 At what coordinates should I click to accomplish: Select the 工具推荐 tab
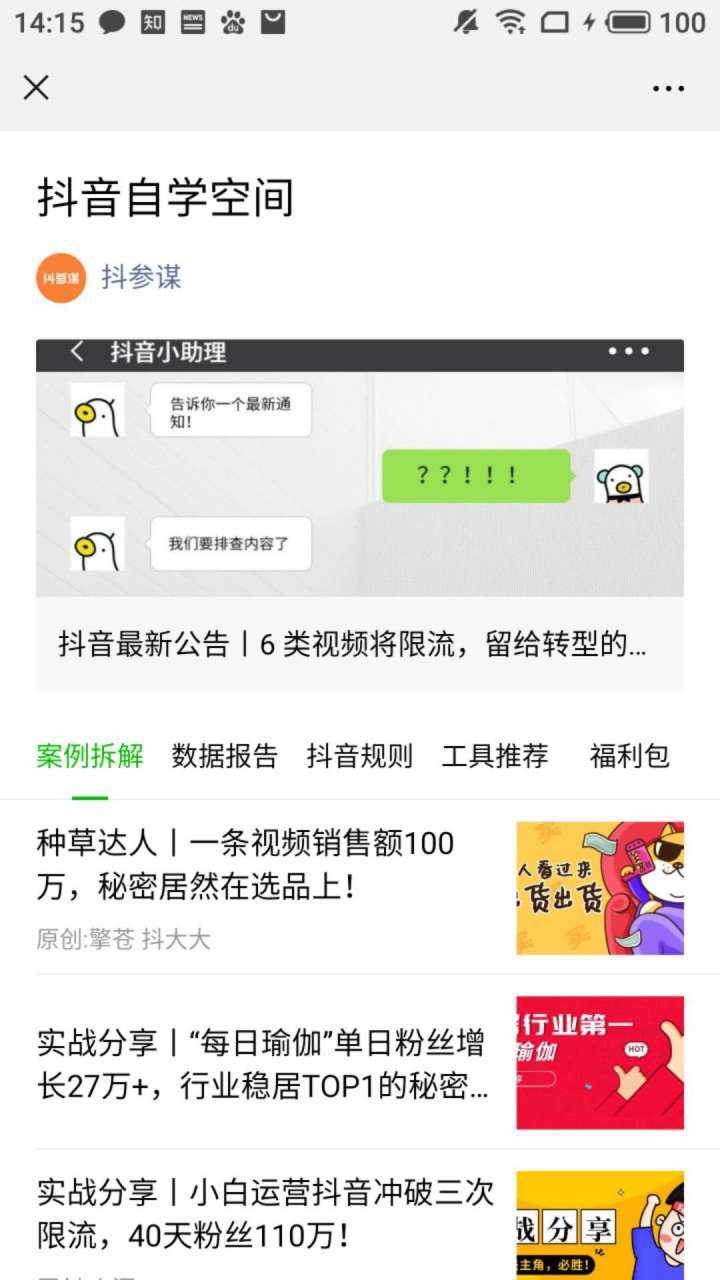pyautogui.click(x=495, y=756)
